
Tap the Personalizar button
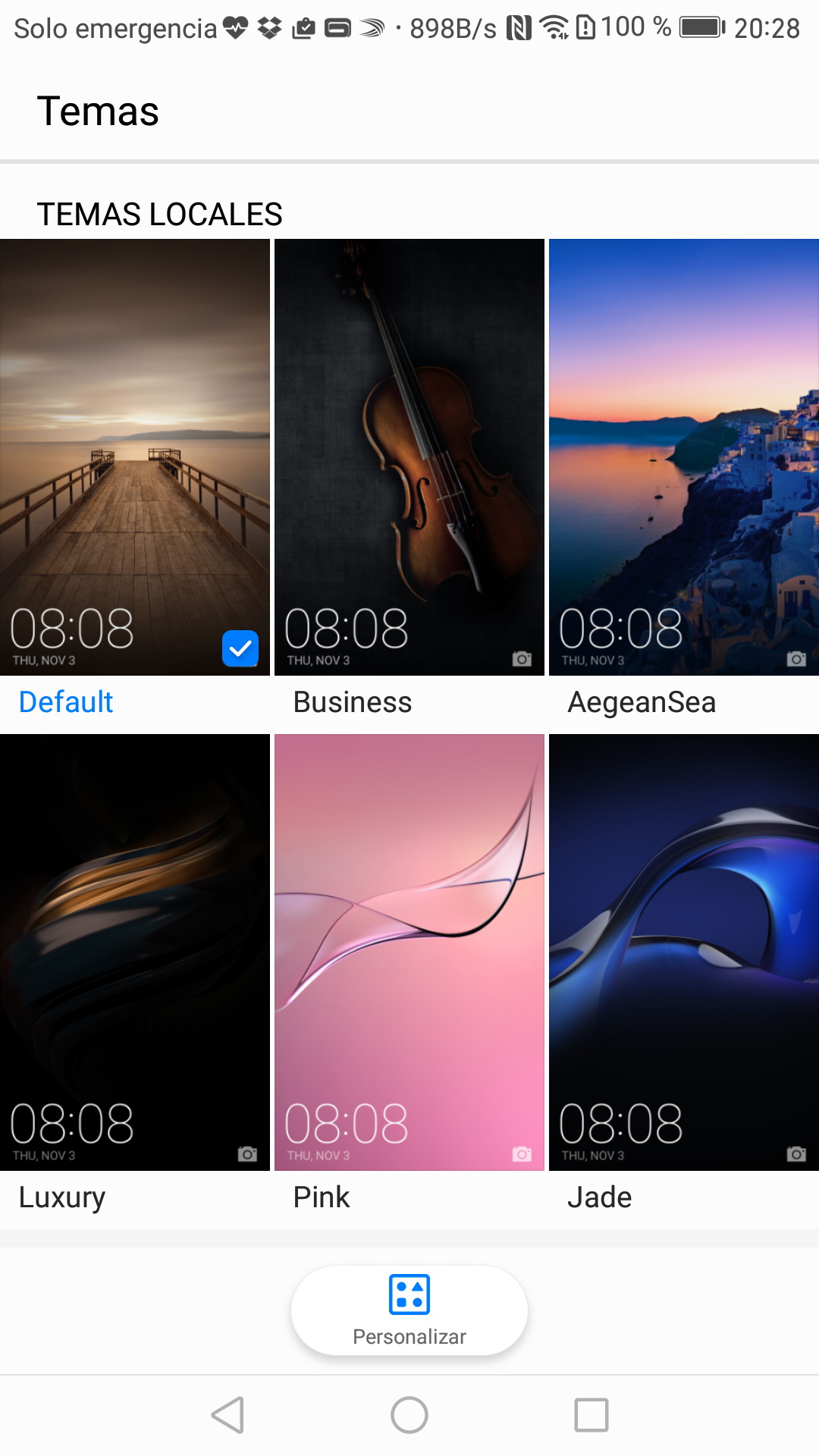click(x=409, y=1310)
